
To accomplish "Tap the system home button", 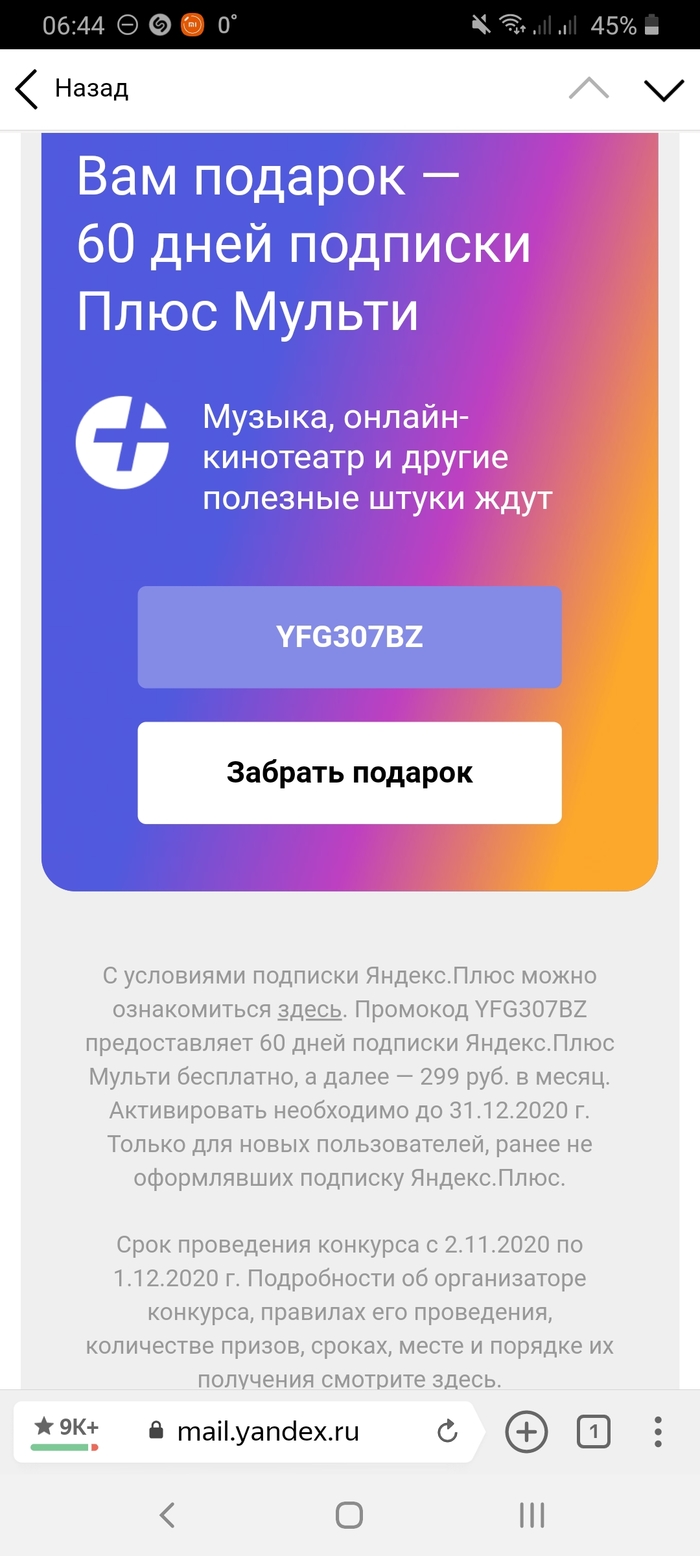I will (x=349, y=1514).
